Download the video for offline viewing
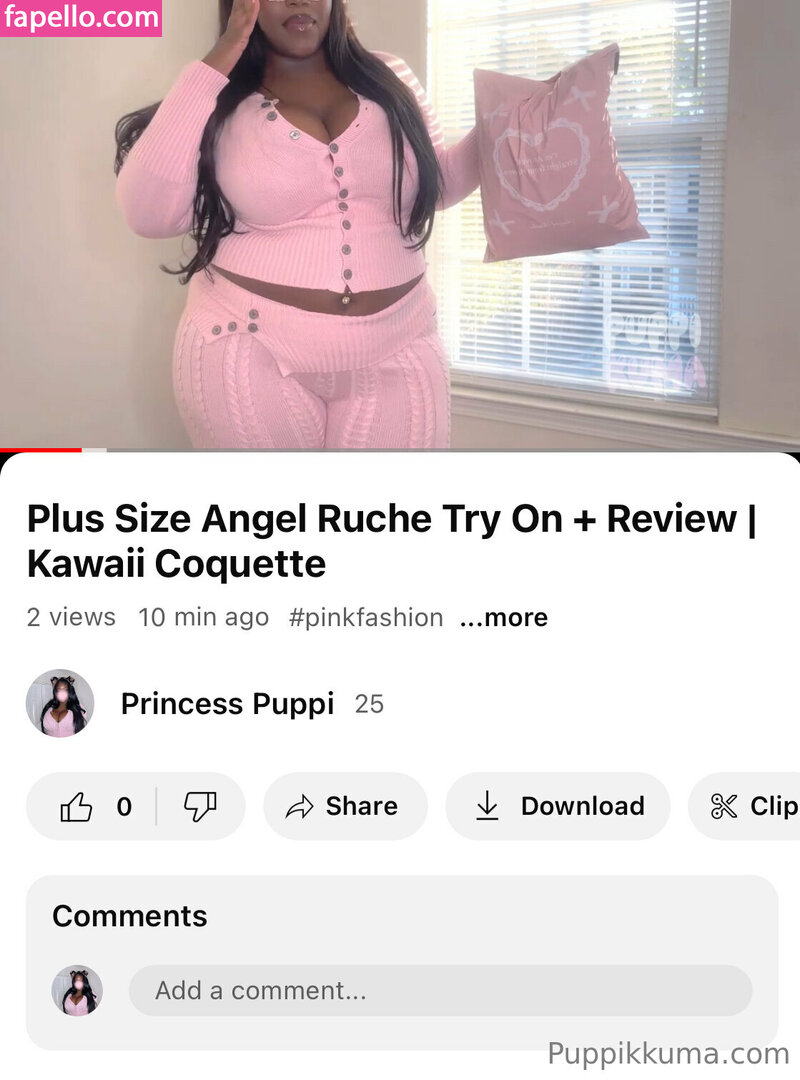The height and width of the screenshot is (1080, 800). (557, 806)
